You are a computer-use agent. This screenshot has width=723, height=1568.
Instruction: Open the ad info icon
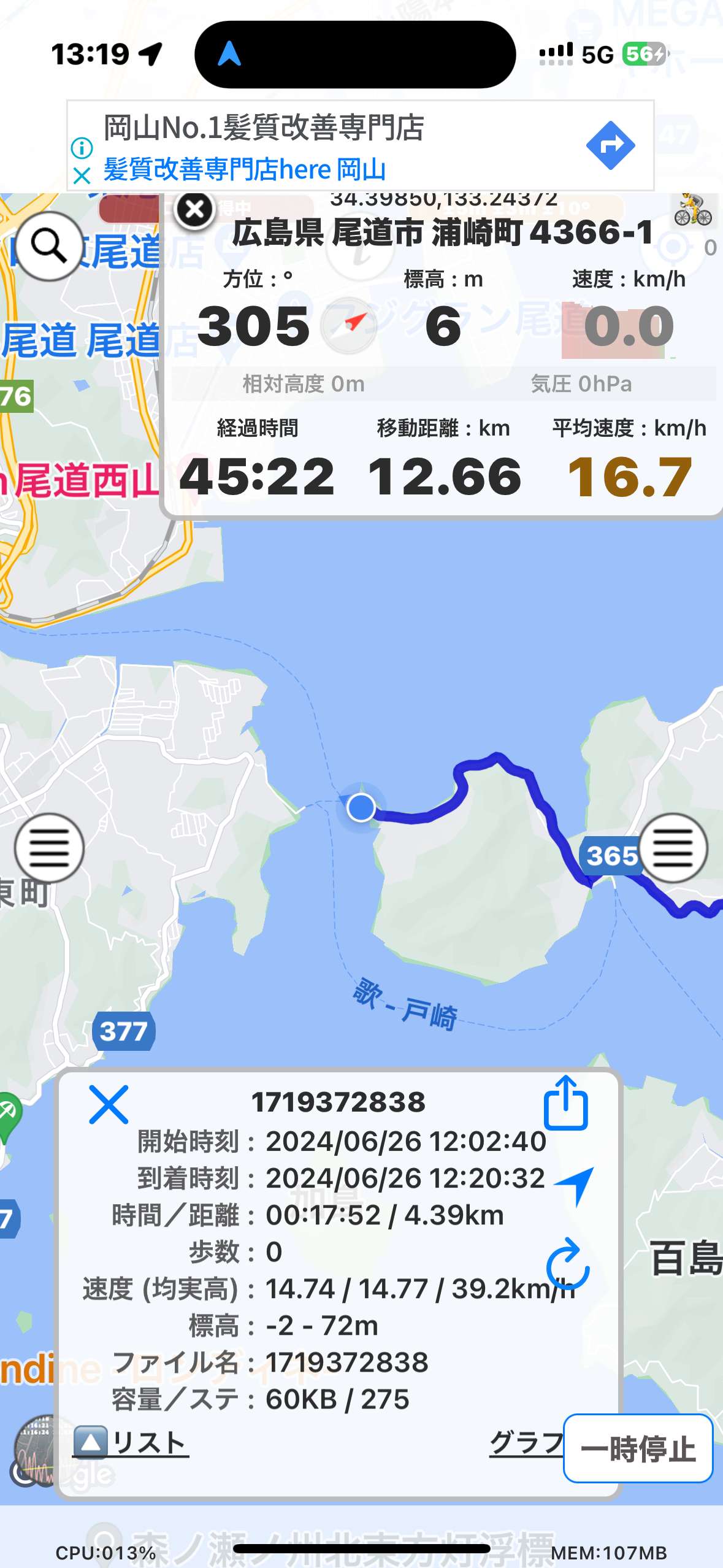[x=82, y=147]
